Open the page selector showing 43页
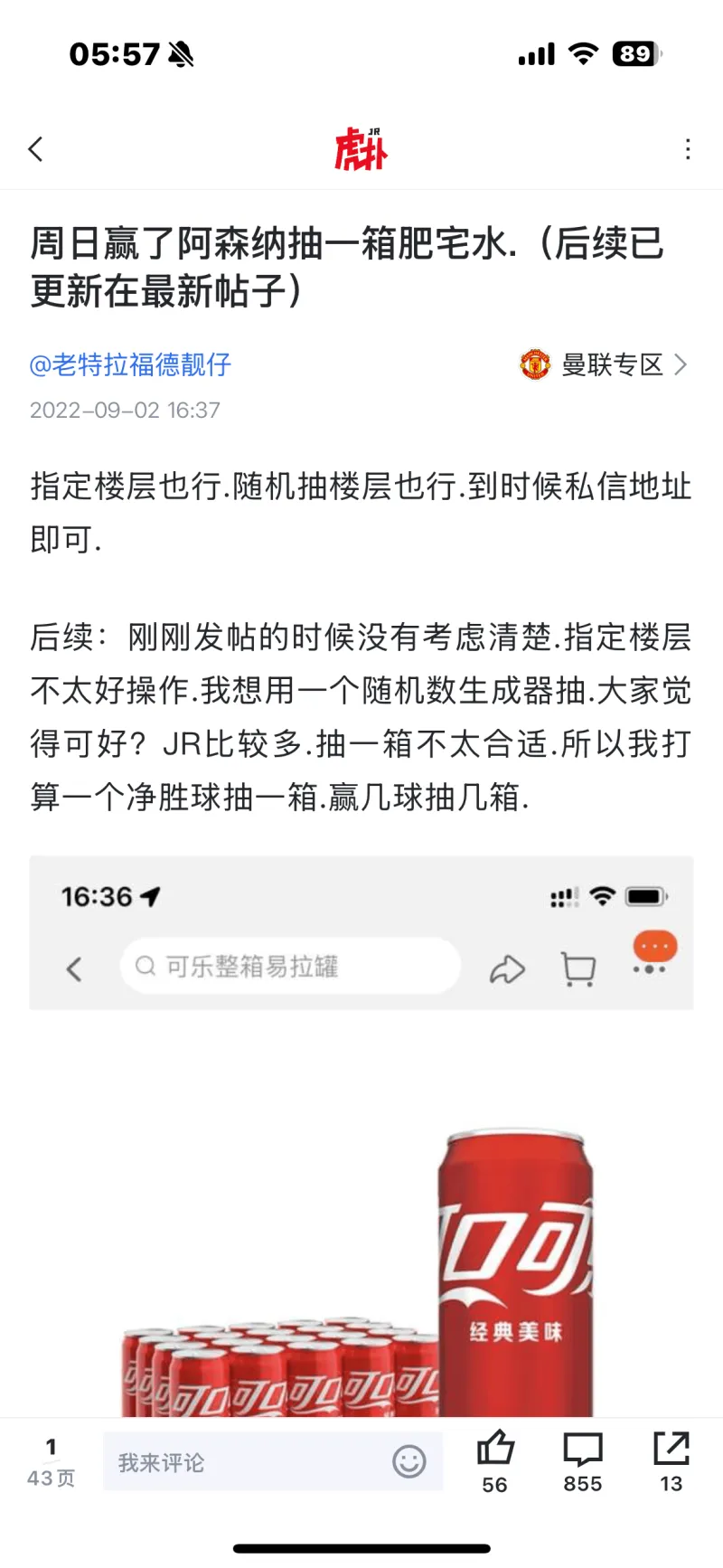Screen dimensions: 723x1568 point(51,1463)
